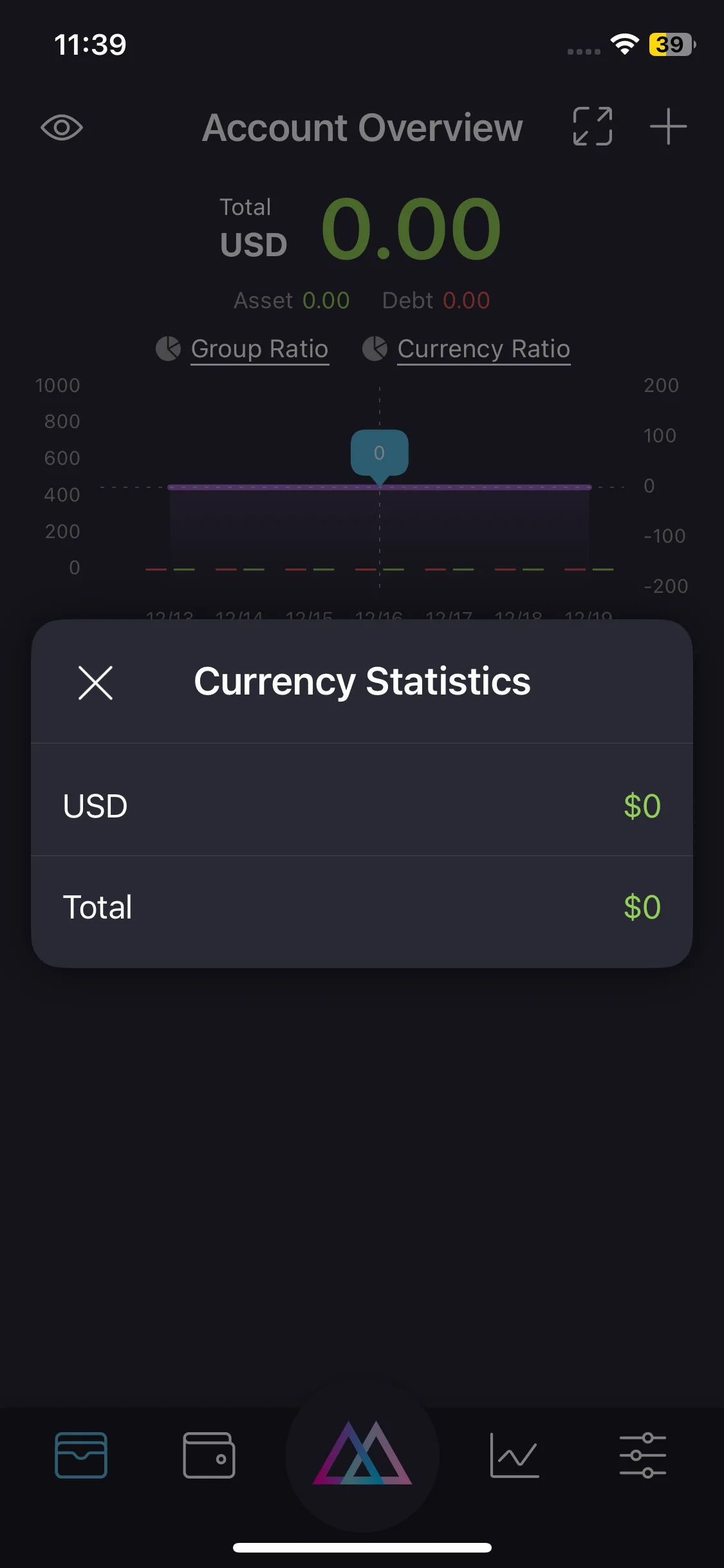Close the Currency Statistics dialog
724x1568 pixels.
(x=95, y=682)
